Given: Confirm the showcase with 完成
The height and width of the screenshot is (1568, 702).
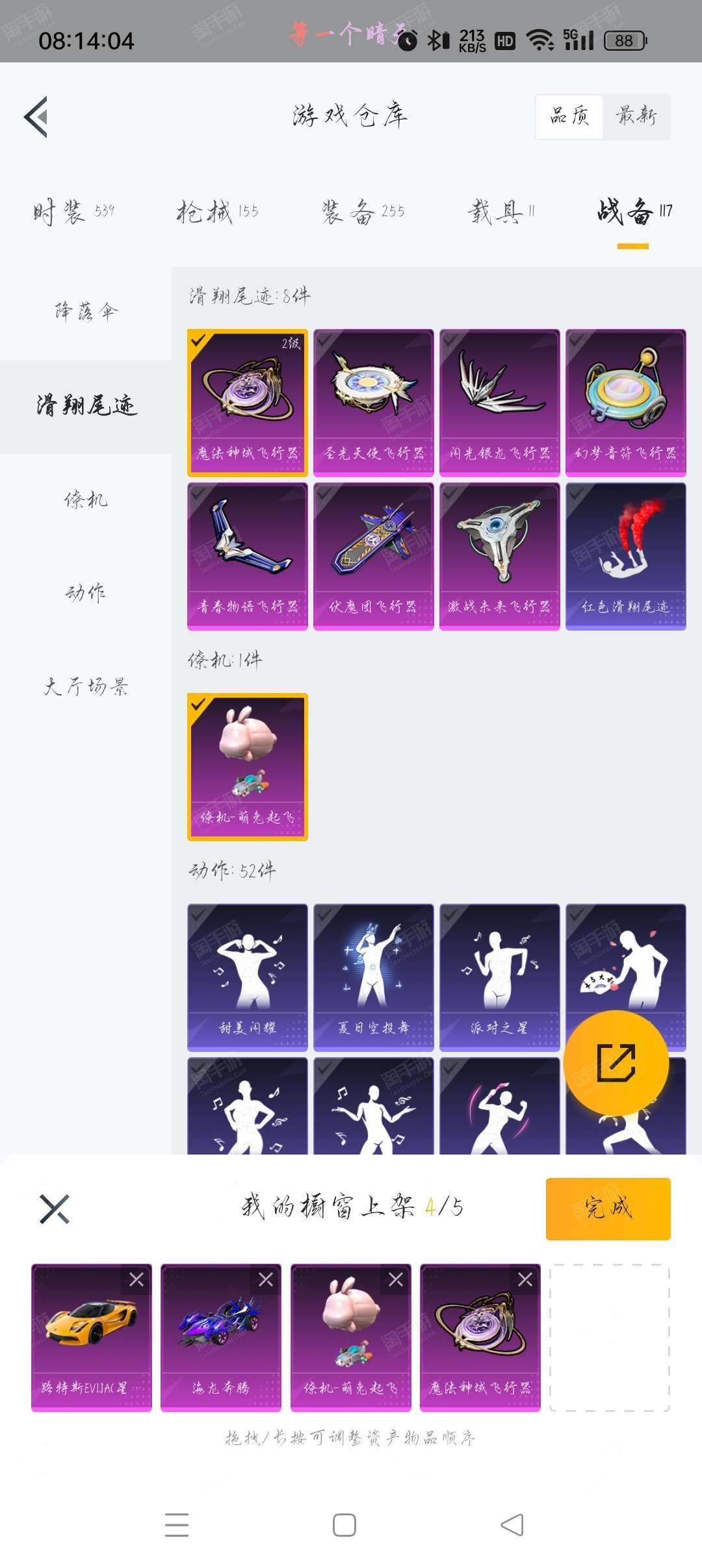Looking at the screenshot, I should point(608,1209).
